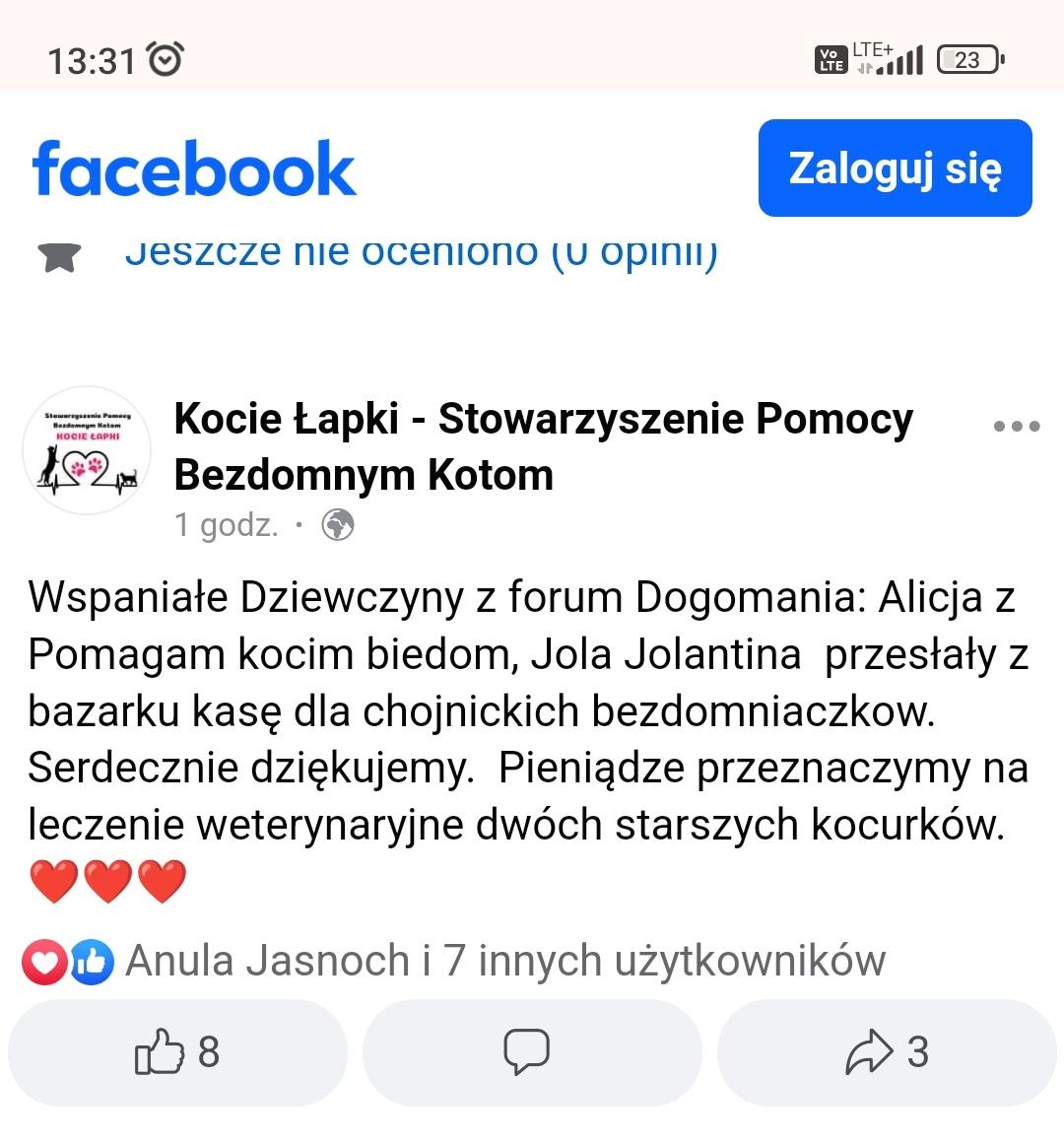Screen dimensions: 1064x1143
Task: Open the Jeszcze nie oceniono reviews link
Action: pyautogui.click(x=421, y=253)
